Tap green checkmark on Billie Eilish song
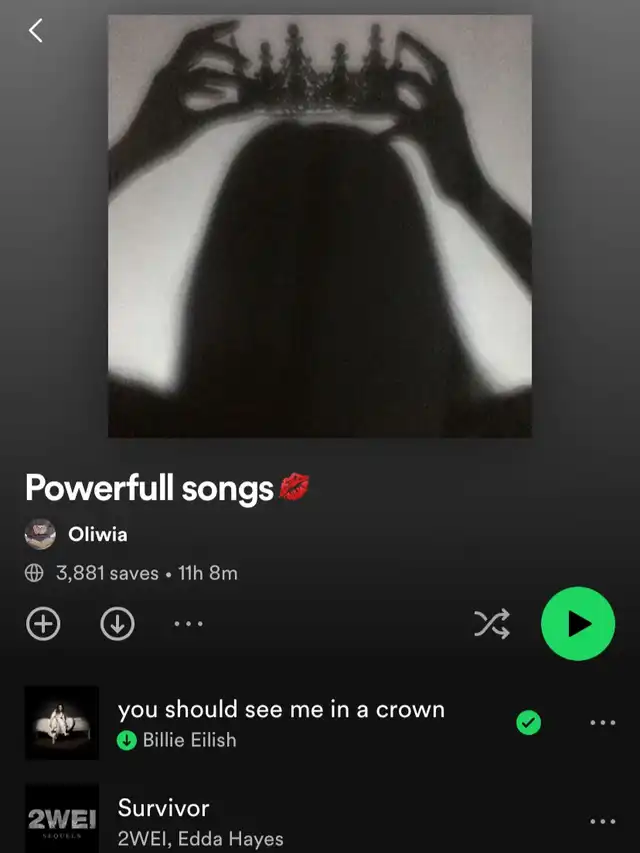Image resolution: width=640 pixels, height=853 pixels. [528, 722]
